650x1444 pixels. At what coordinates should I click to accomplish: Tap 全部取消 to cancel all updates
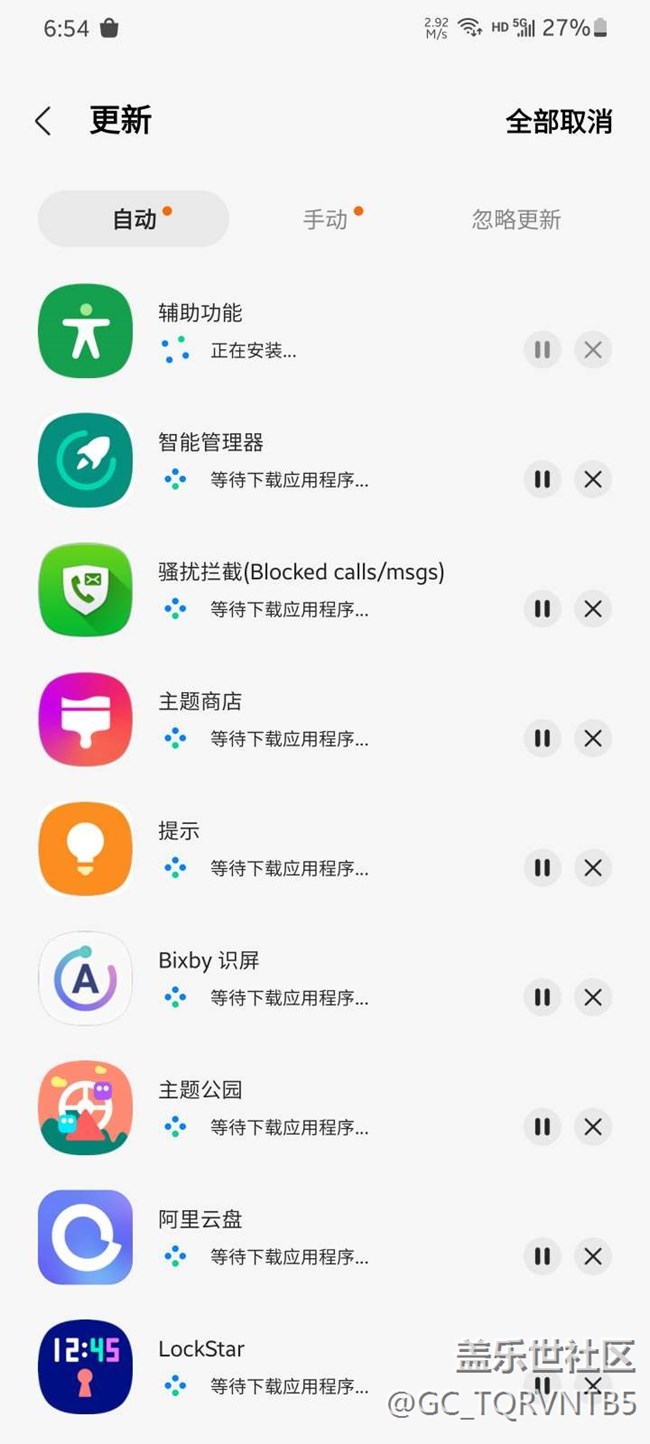pos(558,122)
